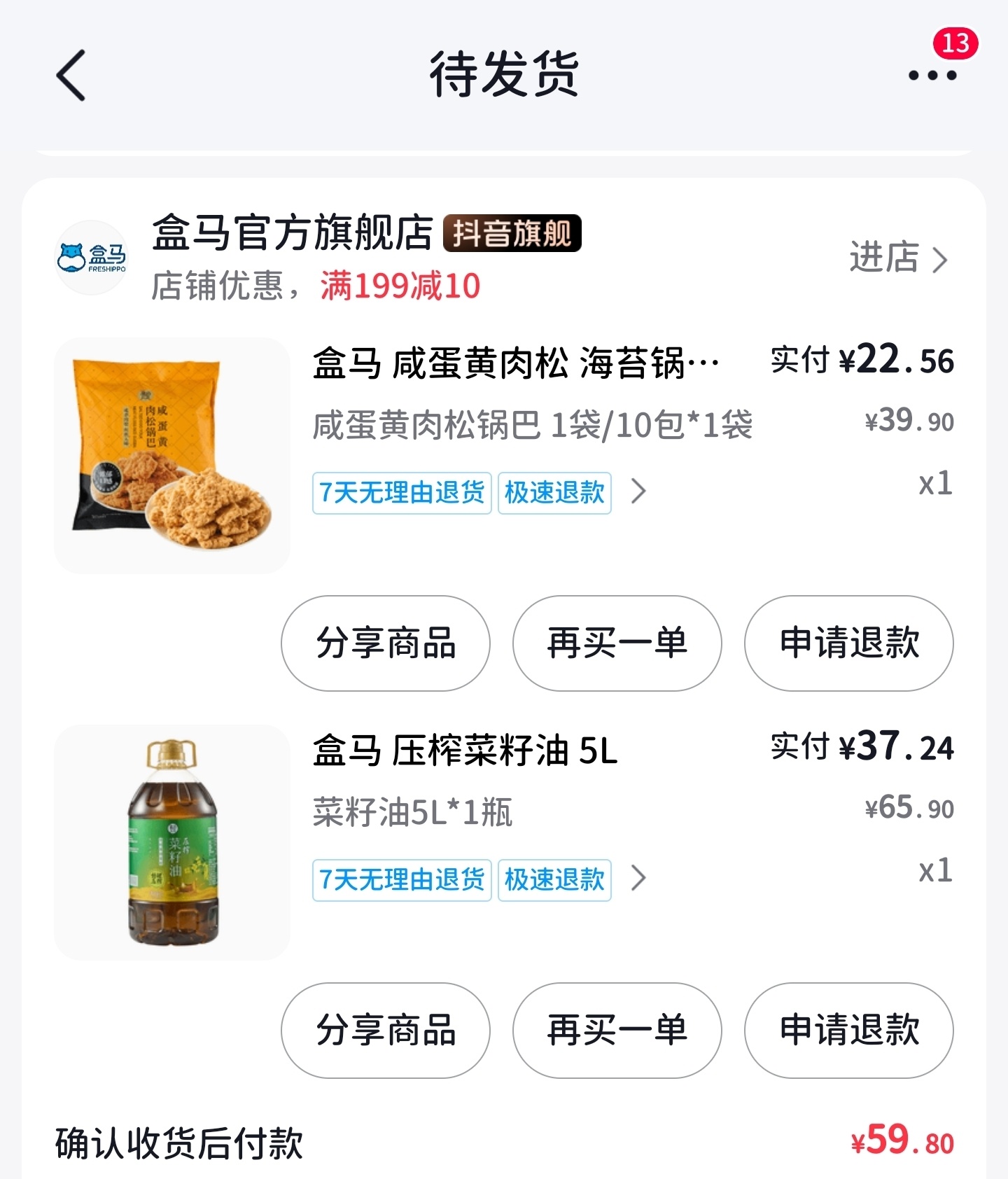The height and width of the screenshot is (1179, 1008).
Task: Open the 压榨菜籽油 5L product image
Action: tap(172, 842)
